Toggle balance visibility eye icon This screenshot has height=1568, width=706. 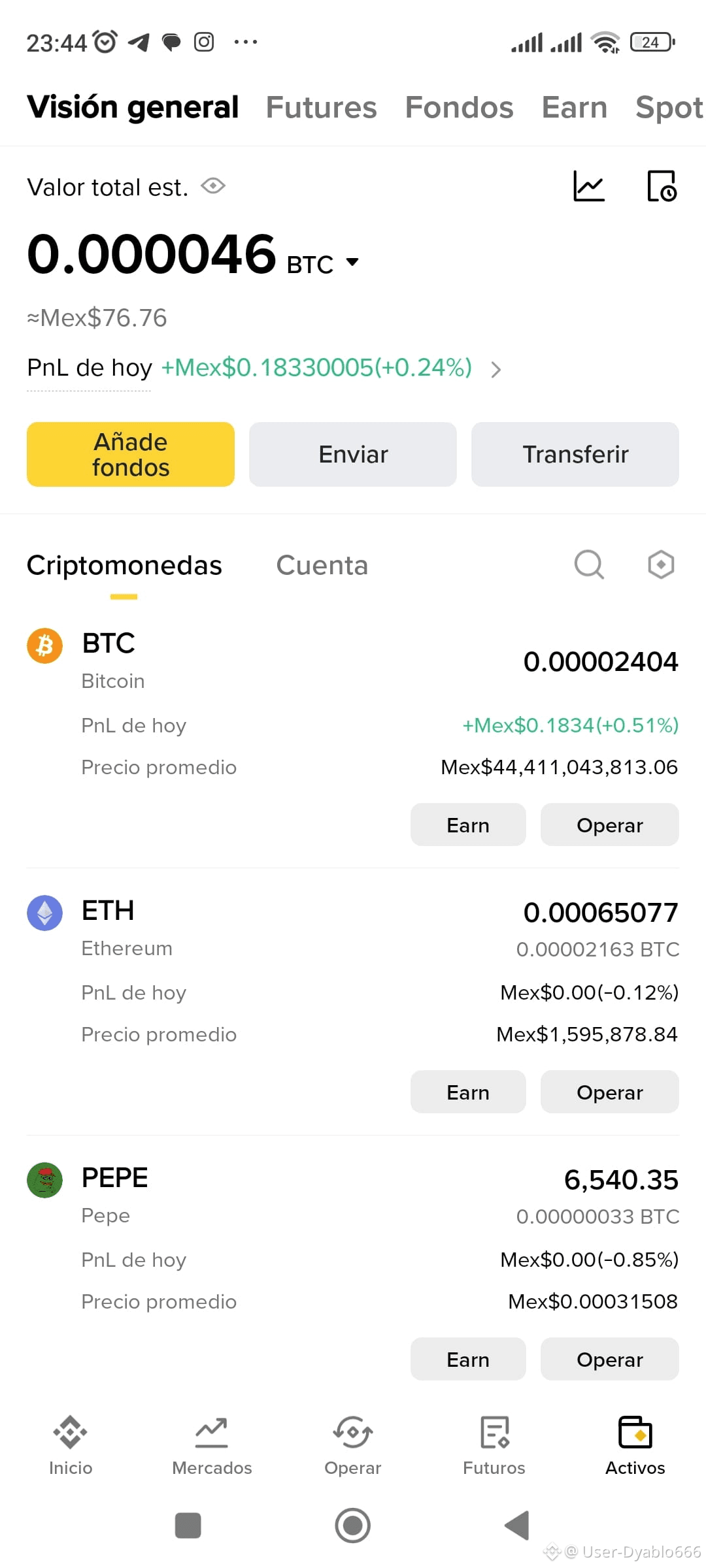(213, 186)
